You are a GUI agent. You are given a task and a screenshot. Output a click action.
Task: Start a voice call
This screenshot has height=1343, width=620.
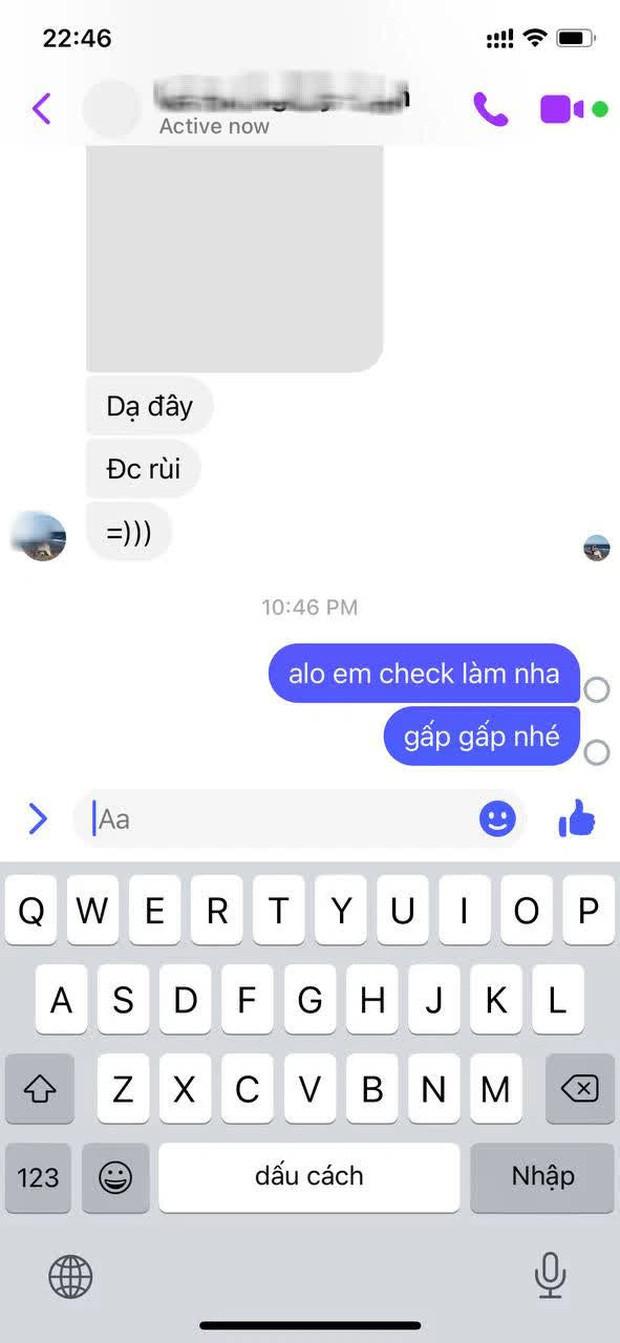pos(490,109)
